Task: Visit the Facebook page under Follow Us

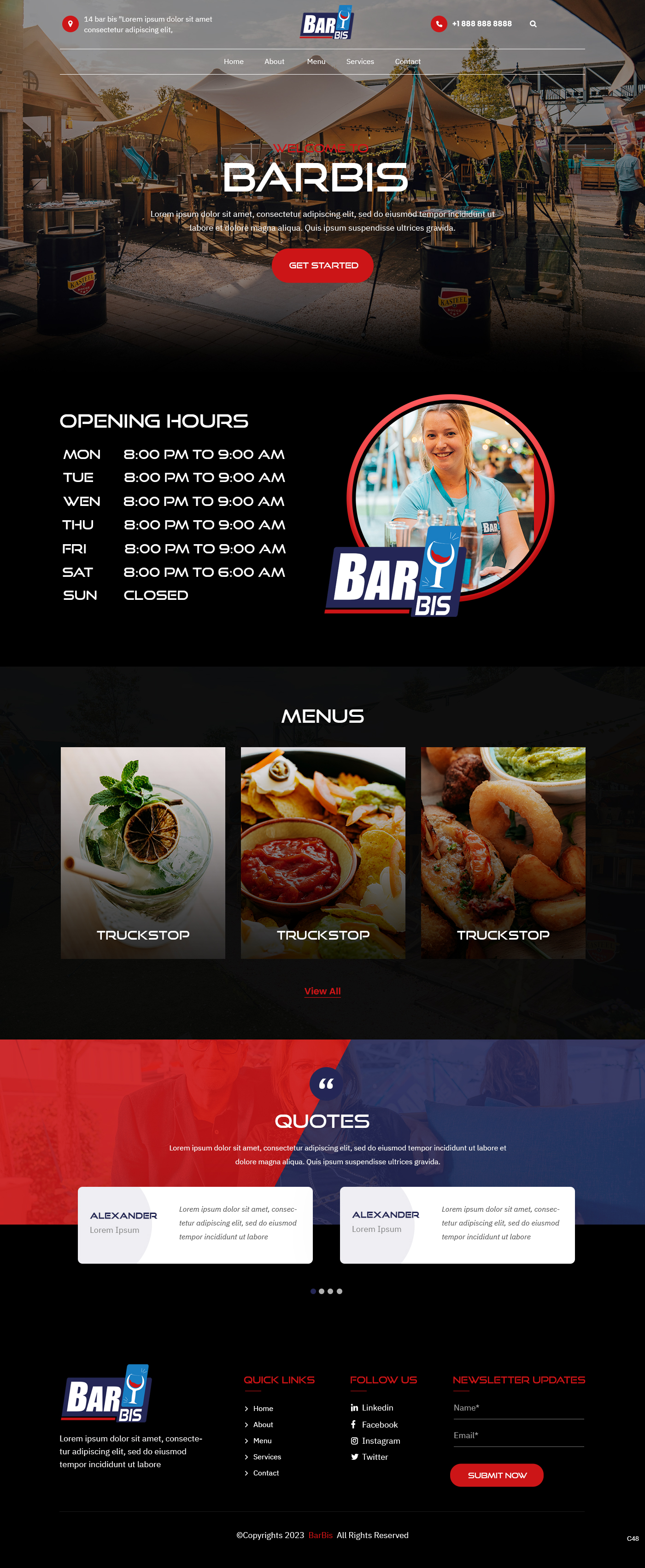Action: point(379,1424)
